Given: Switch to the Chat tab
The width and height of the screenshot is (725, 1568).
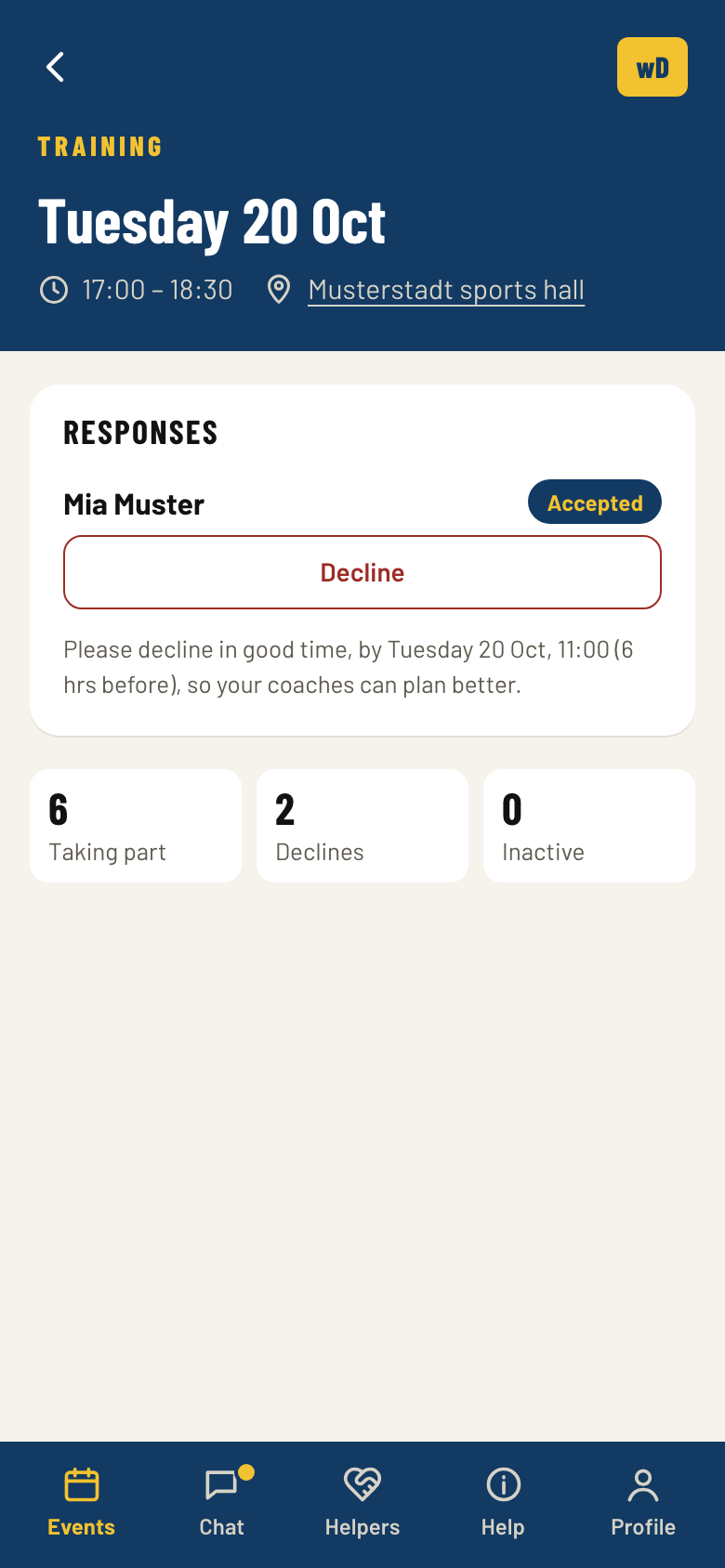Looking at the screenshot, I should click(222, 1503).
